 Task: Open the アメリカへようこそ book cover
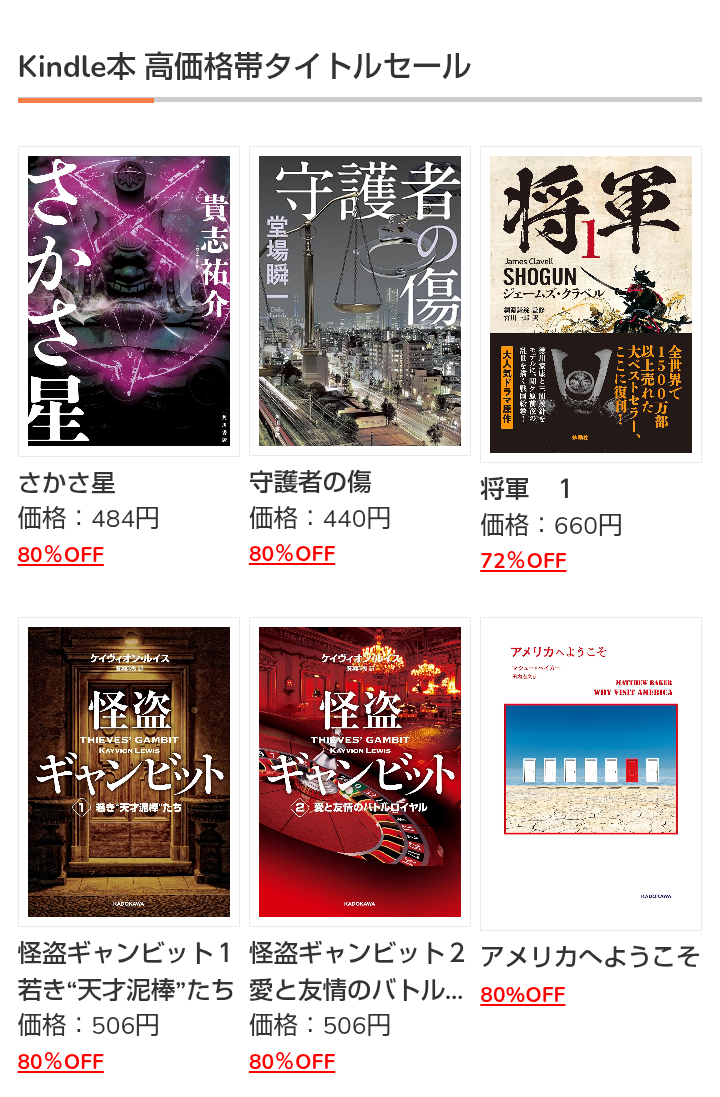tap(591, 774)
